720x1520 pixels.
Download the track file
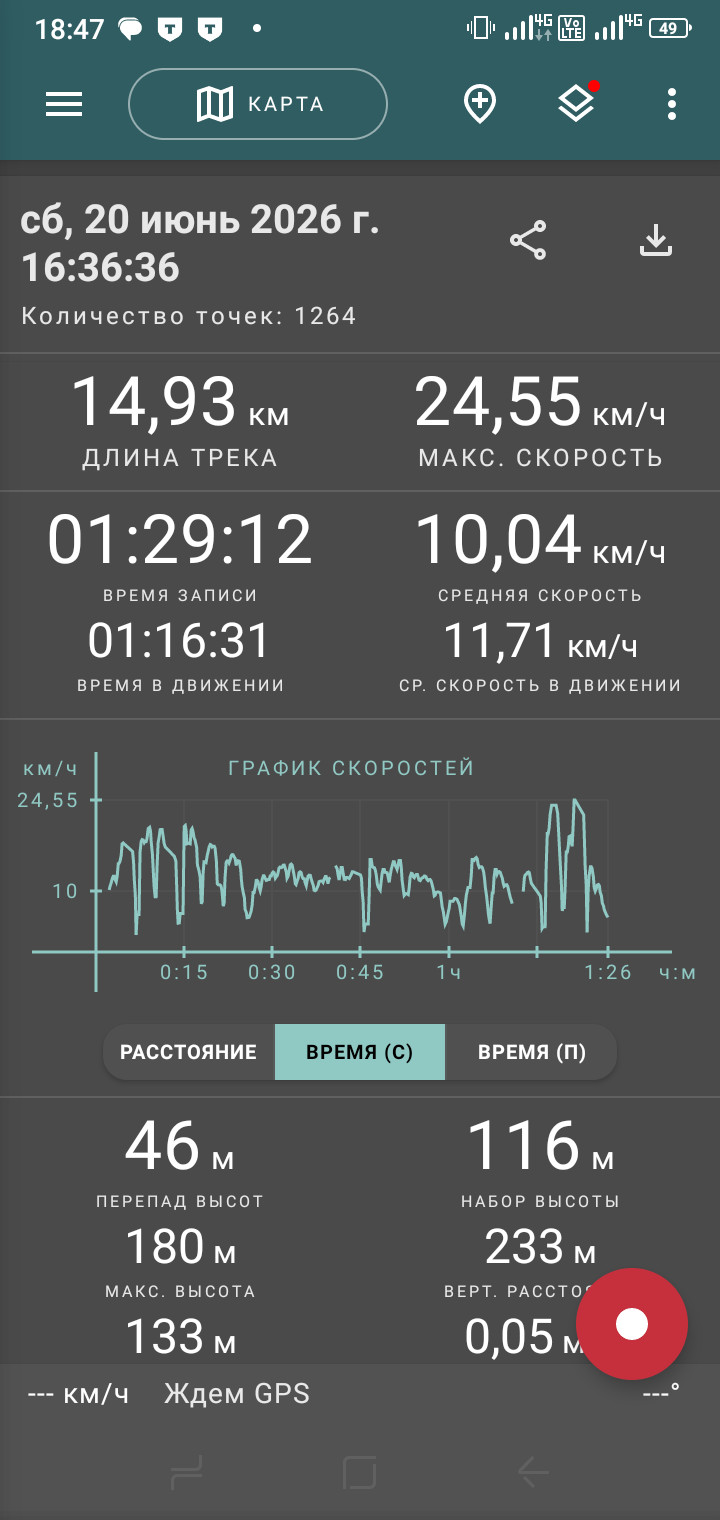tap(656, 241)
